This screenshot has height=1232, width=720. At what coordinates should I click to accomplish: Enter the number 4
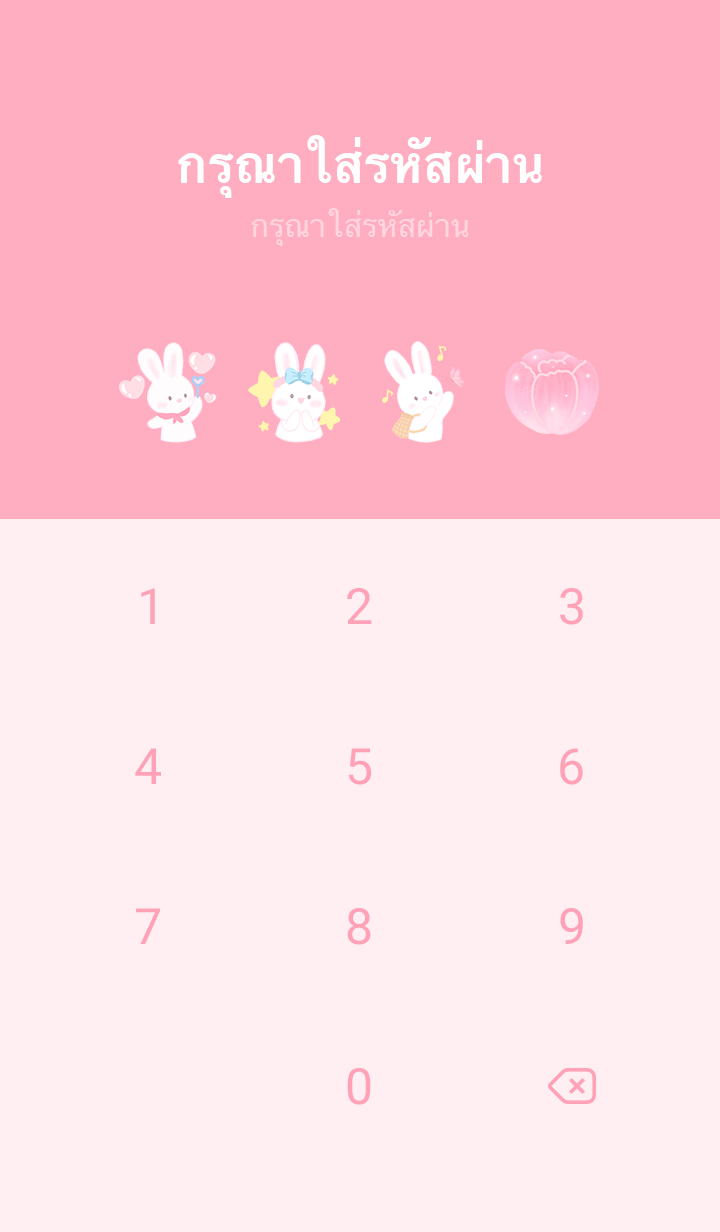pyautogui.click(x=148, y=767)
